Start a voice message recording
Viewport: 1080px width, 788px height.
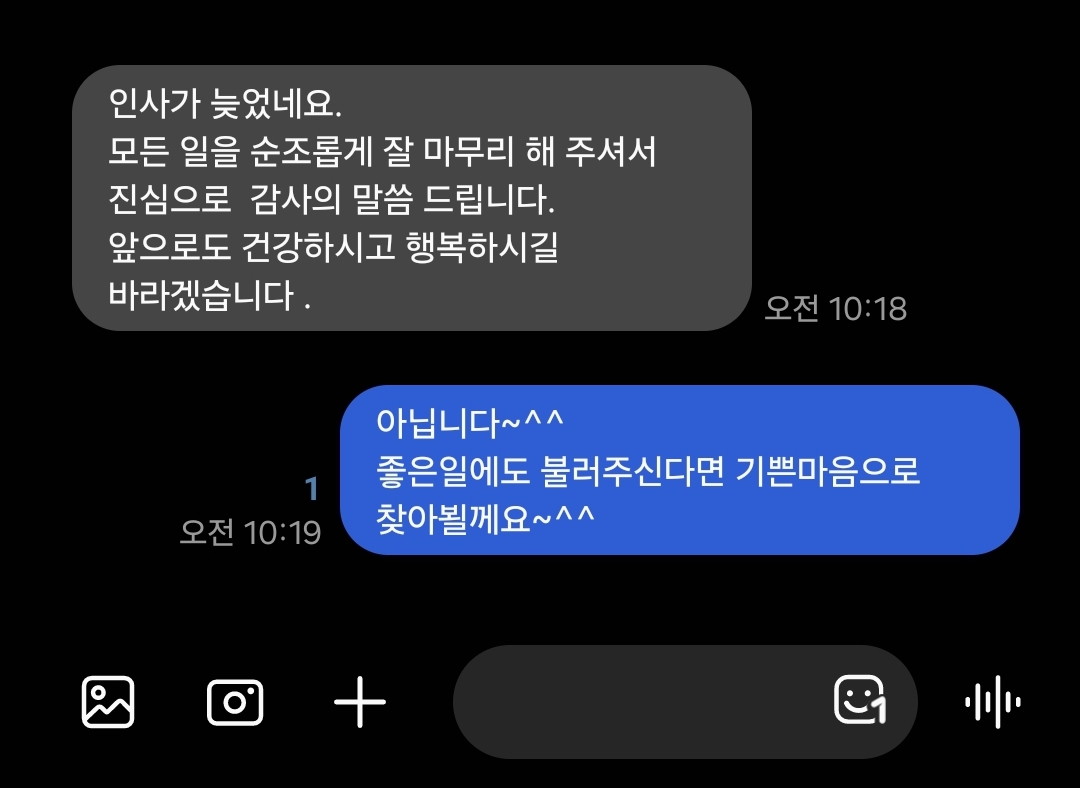click(x=992, y=702)
